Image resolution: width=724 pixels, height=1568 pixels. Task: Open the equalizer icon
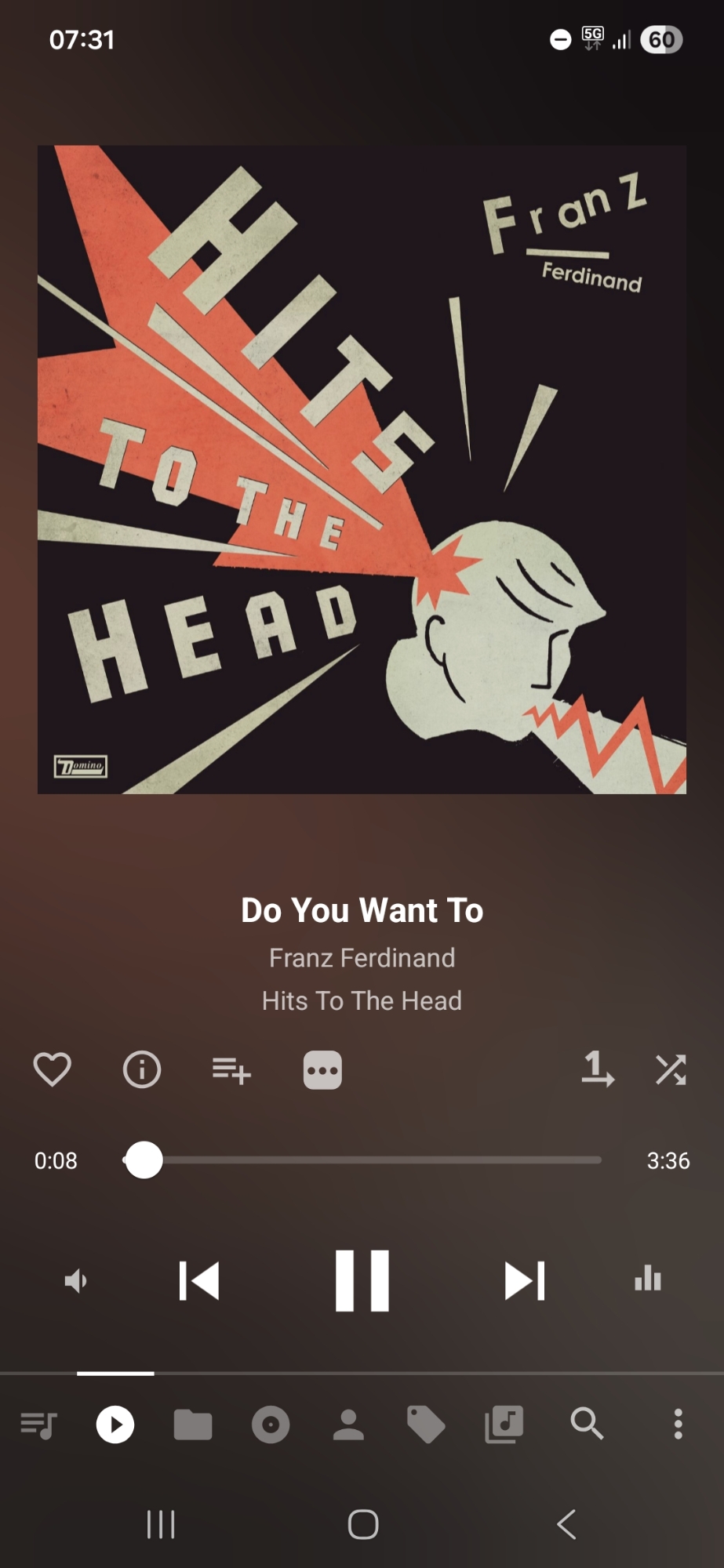click(x=648, y=1279)
